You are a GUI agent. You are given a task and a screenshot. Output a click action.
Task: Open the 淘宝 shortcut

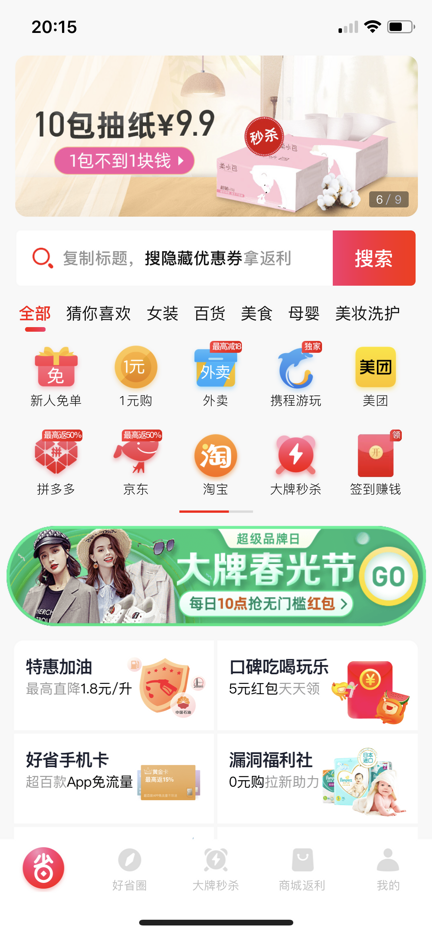(215, 464)
